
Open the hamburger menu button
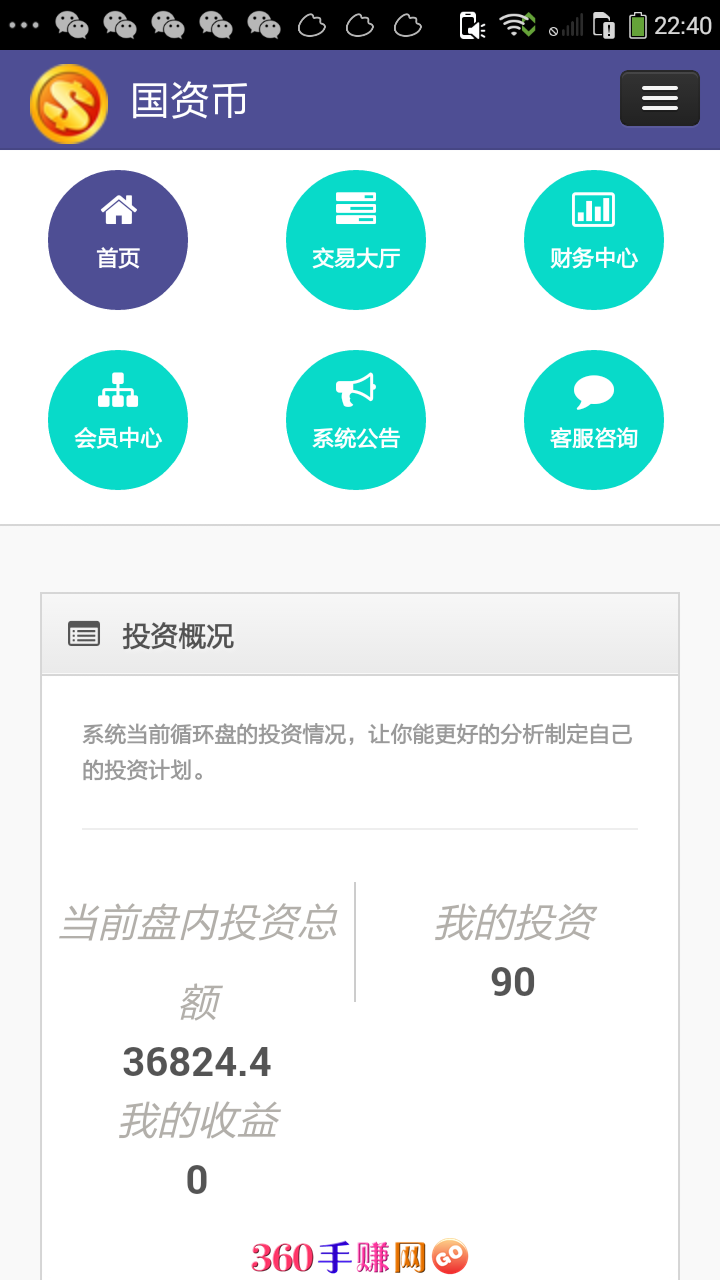(660, 98)
